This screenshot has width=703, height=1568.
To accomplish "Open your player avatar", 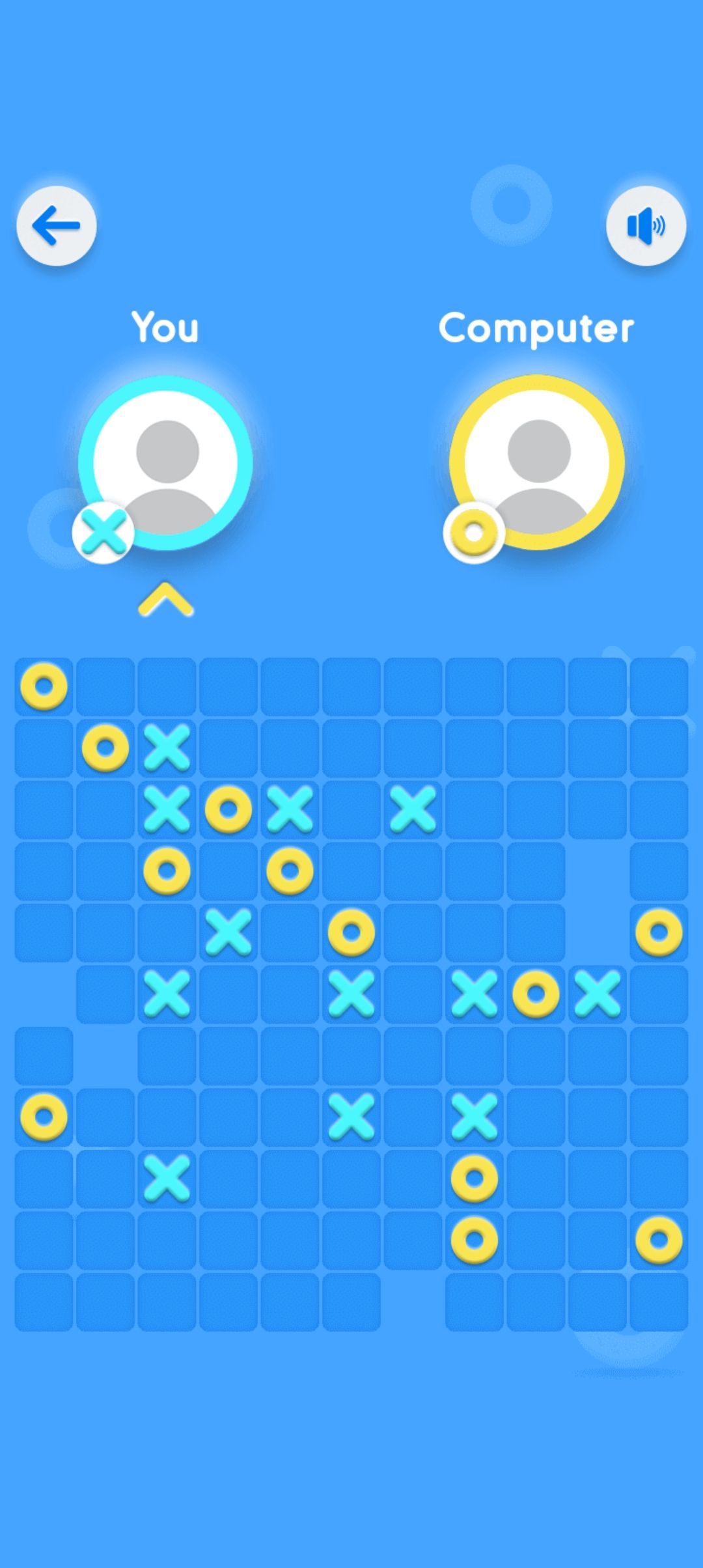I will coord(166,463).
